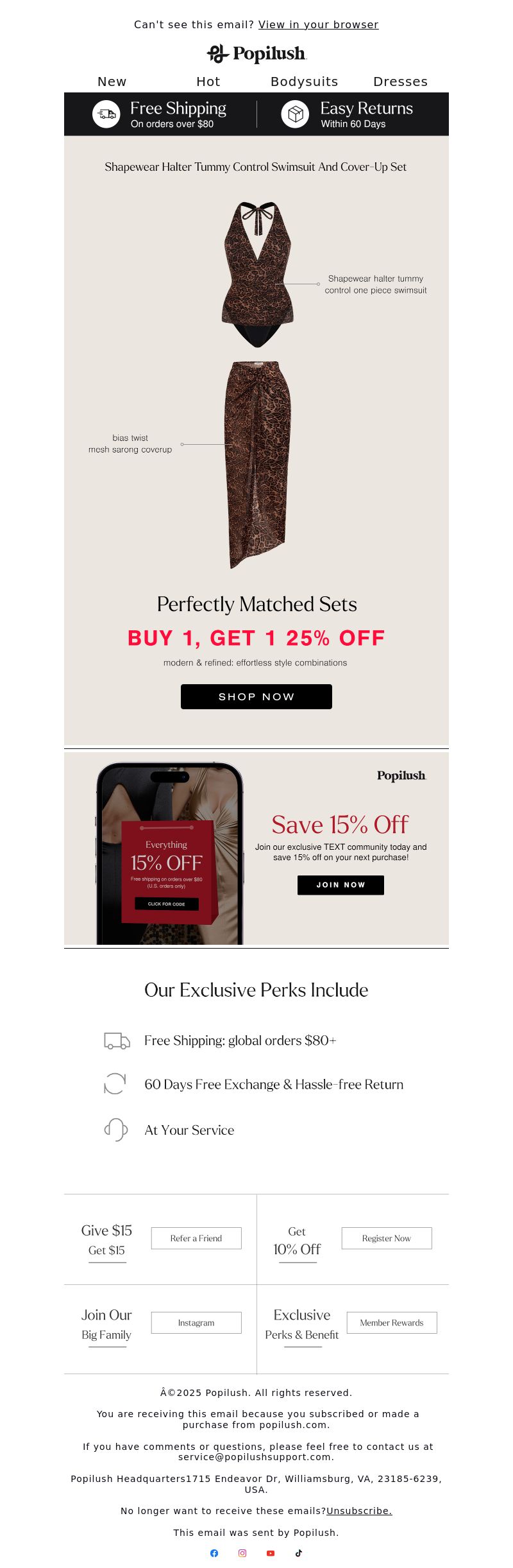
Task: Browse the Bodysuits category
Action: [304, 82]
